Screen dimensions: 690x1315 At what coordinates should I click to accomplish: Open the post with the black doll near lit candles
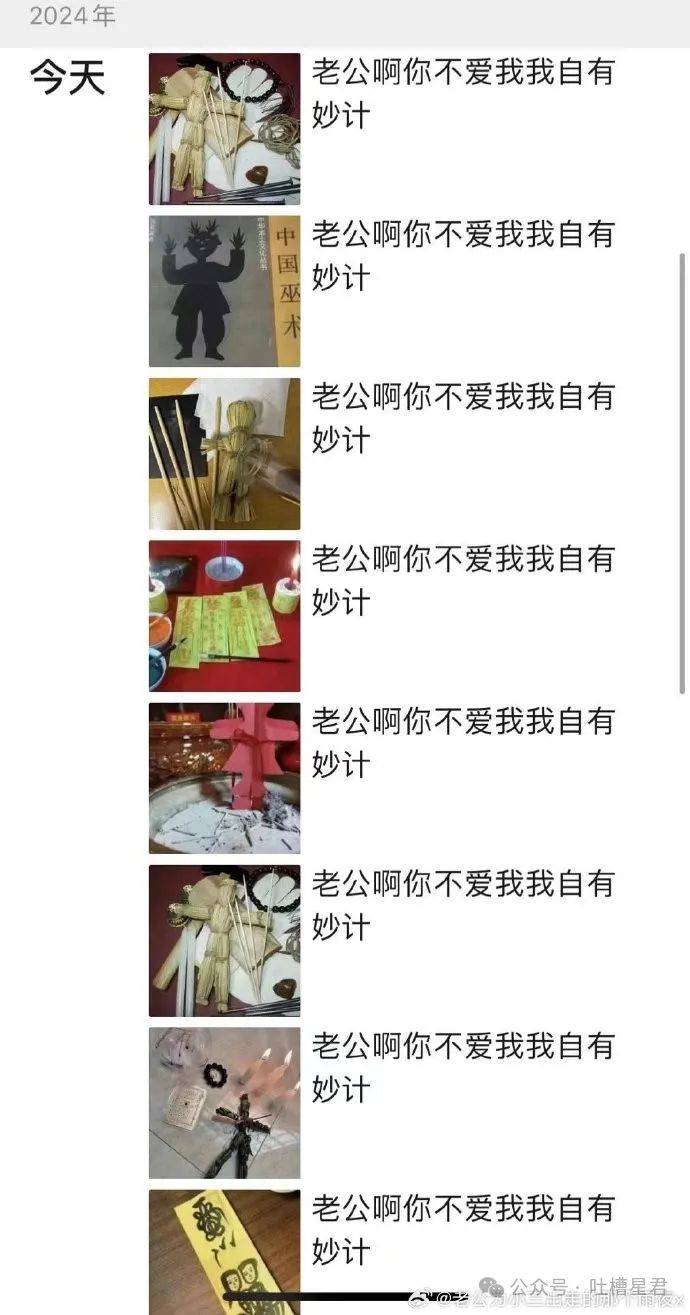(x=224, y=1103)
